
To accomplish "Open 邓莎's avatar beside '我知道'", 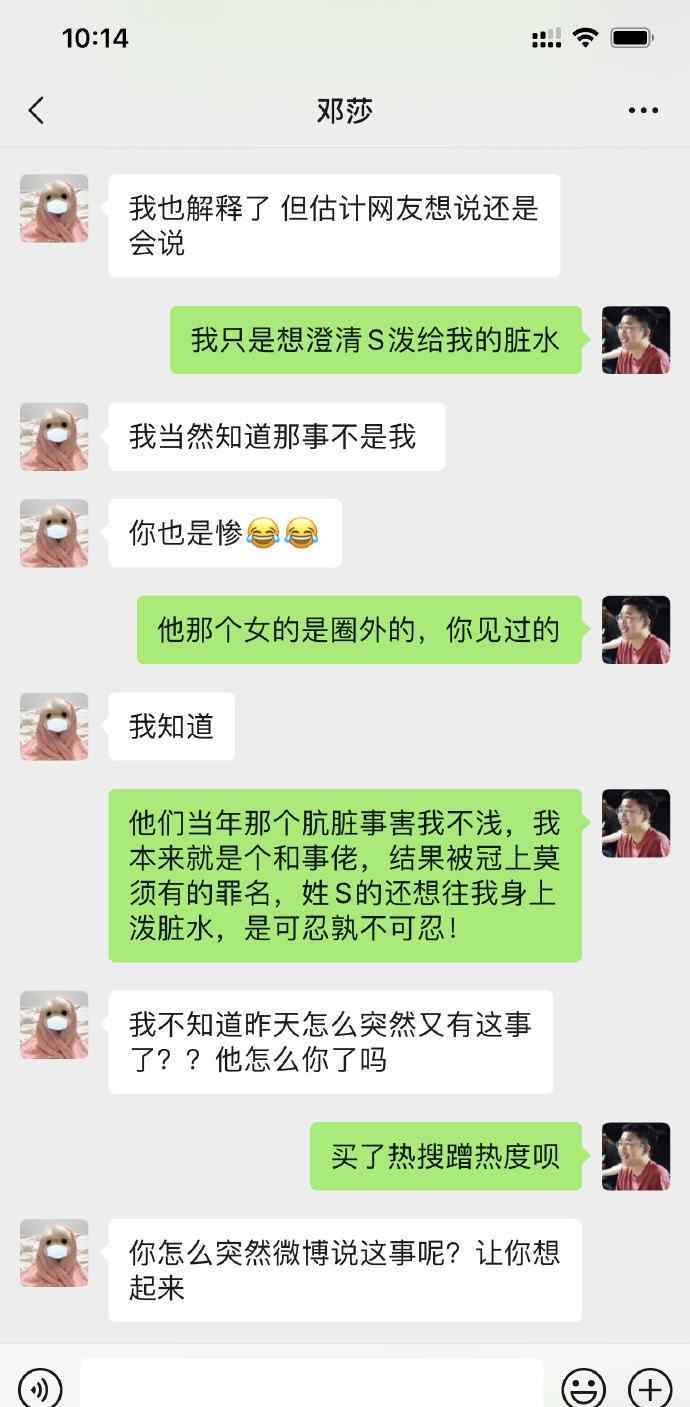I will click(x=54, y=726).
